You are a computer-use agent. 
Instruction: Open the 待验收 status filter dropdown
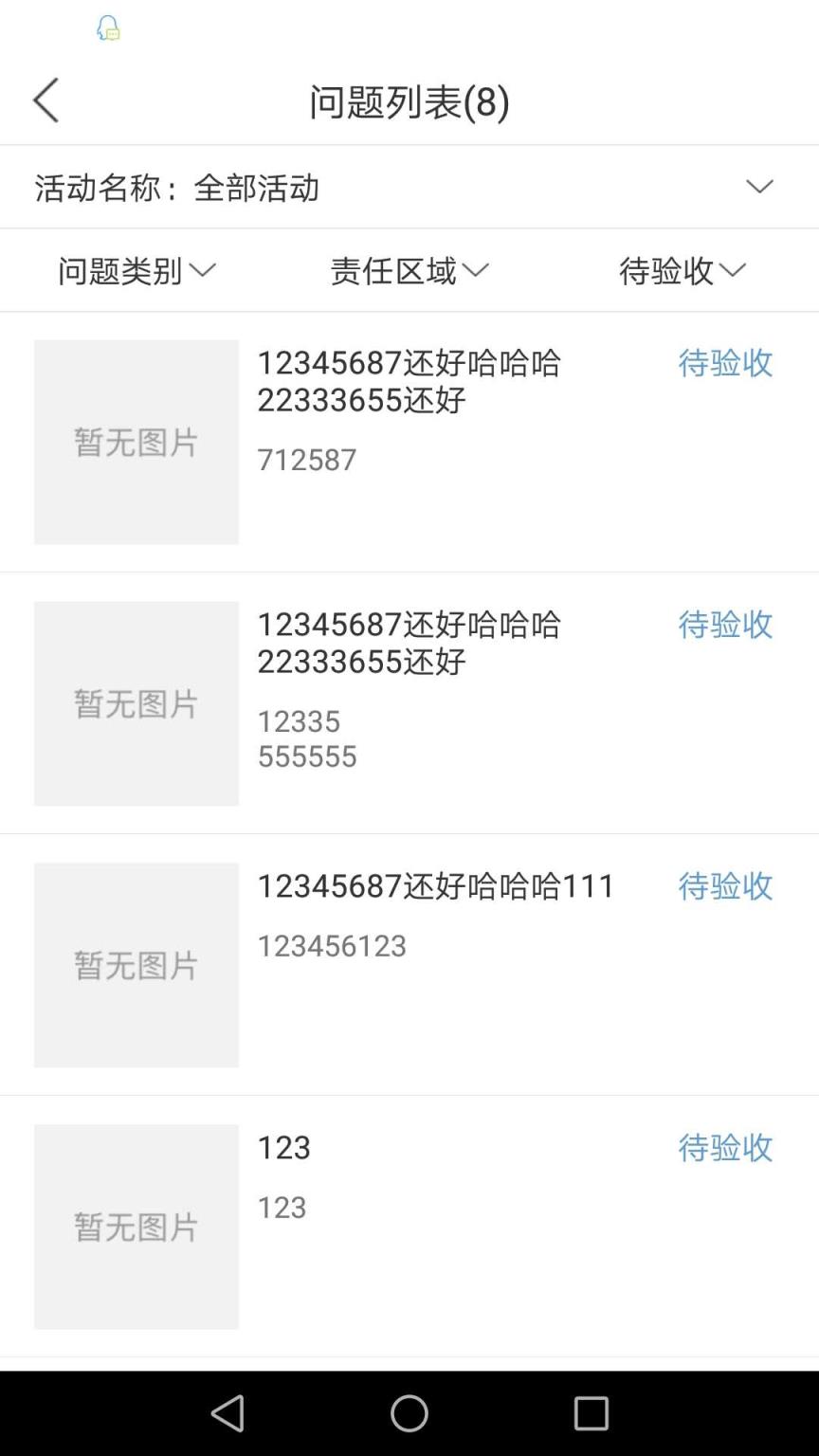[684, 270]
